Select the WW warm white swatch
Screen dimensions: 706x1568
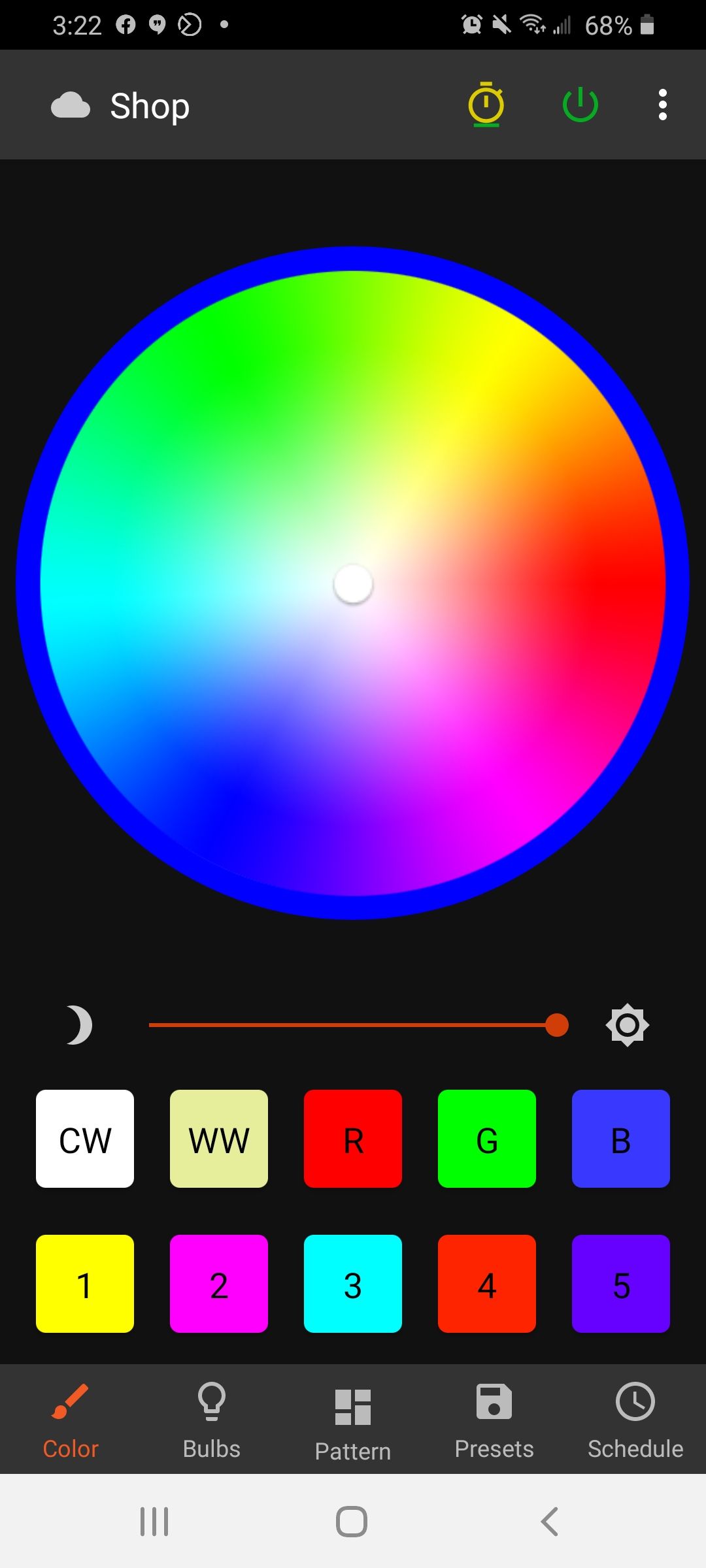click(x=219, y=1139)
